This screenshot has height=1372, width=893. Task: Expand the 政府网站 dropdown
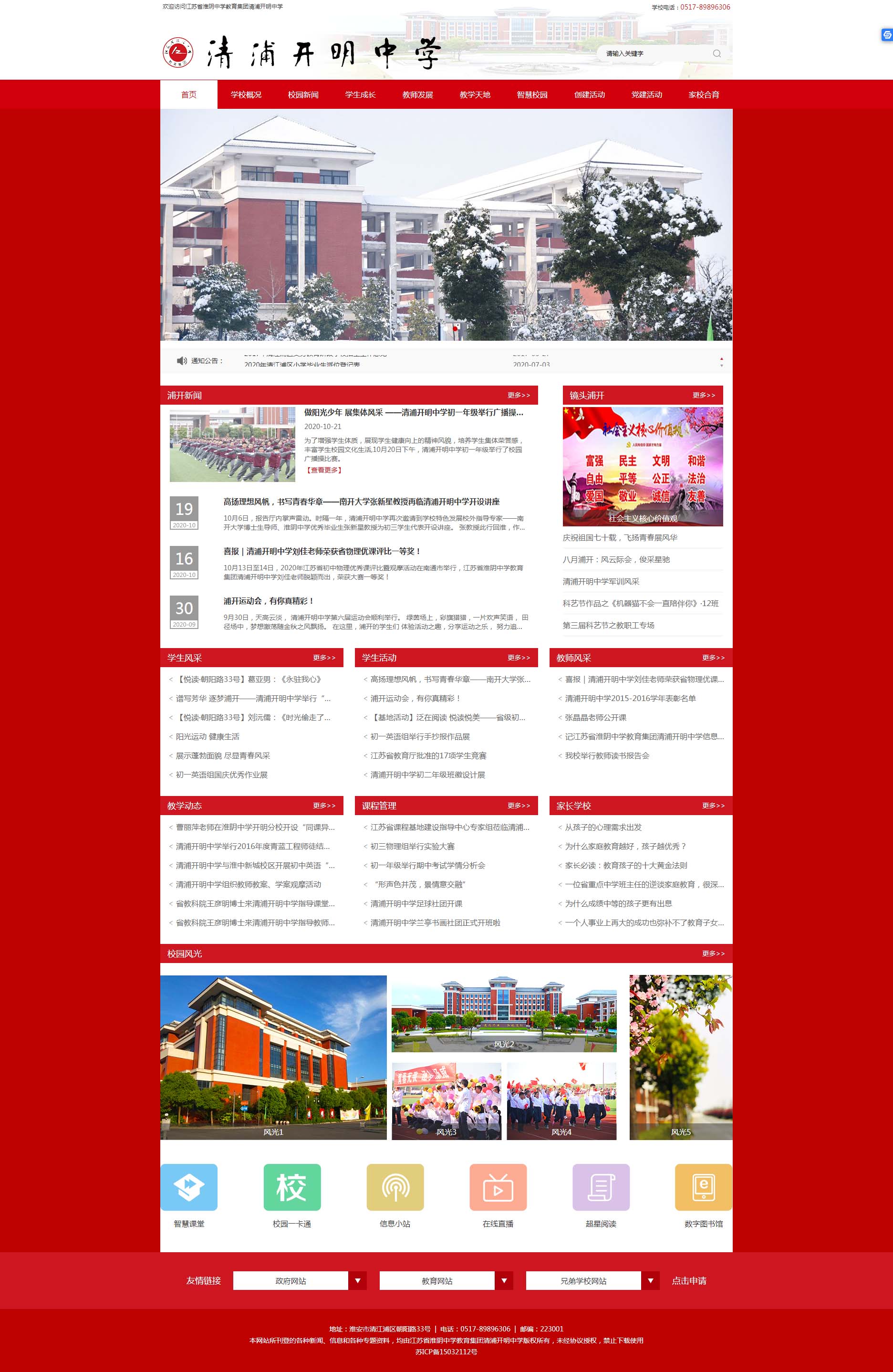[357, 1281]
